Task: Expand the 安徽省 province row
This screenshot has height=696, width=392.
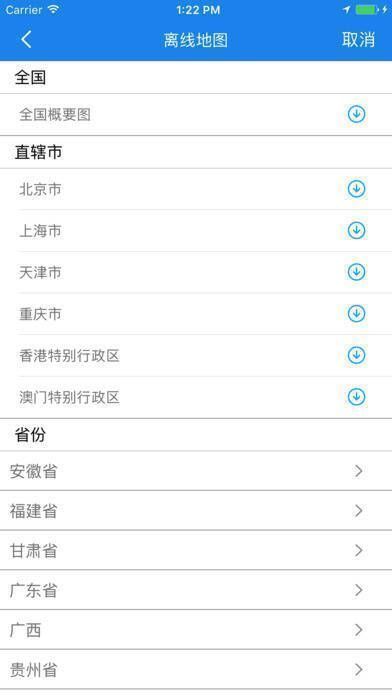Action: tap(196, 471)
